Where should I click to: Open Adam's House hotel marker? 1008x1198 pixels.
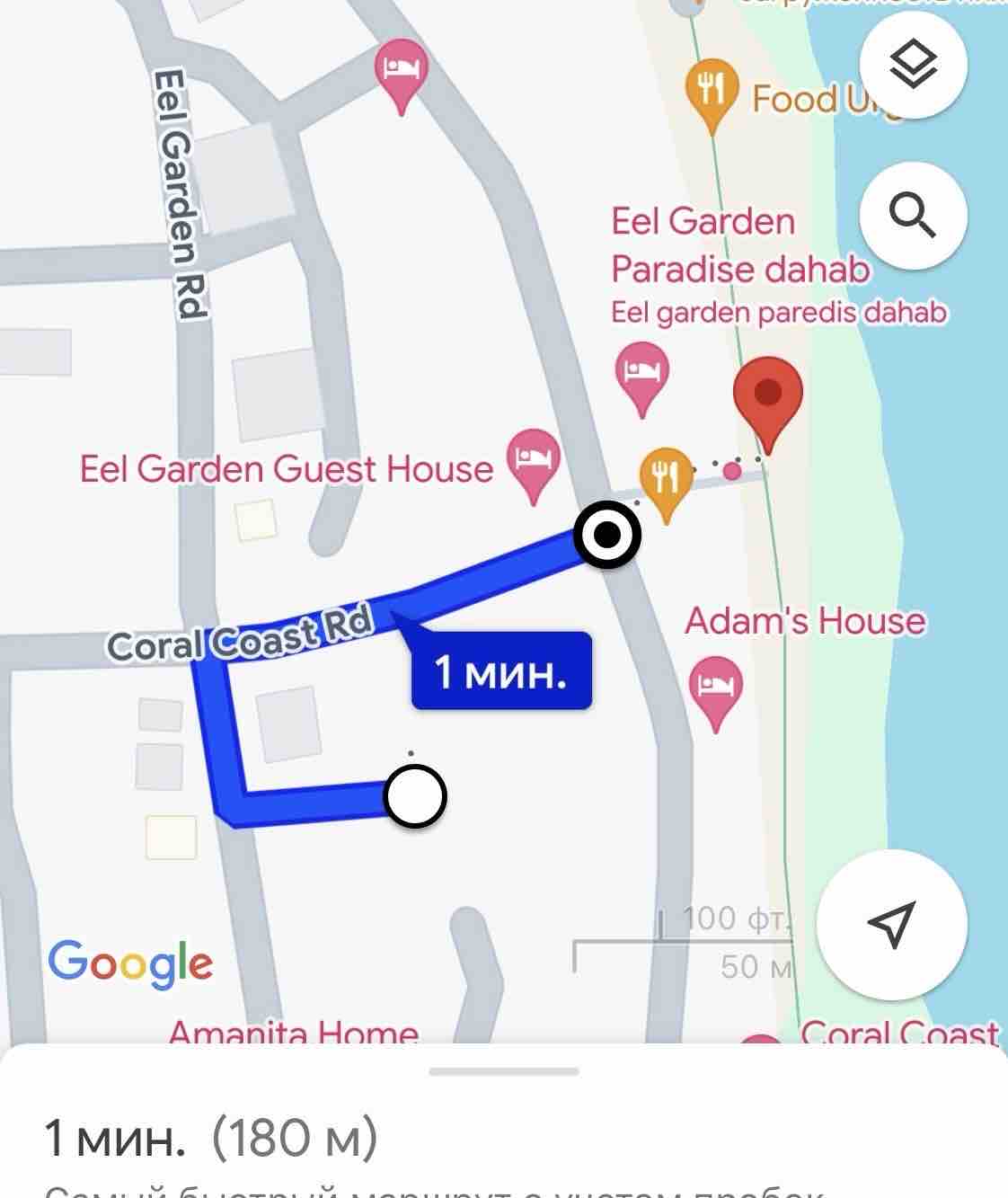[715, 688]
